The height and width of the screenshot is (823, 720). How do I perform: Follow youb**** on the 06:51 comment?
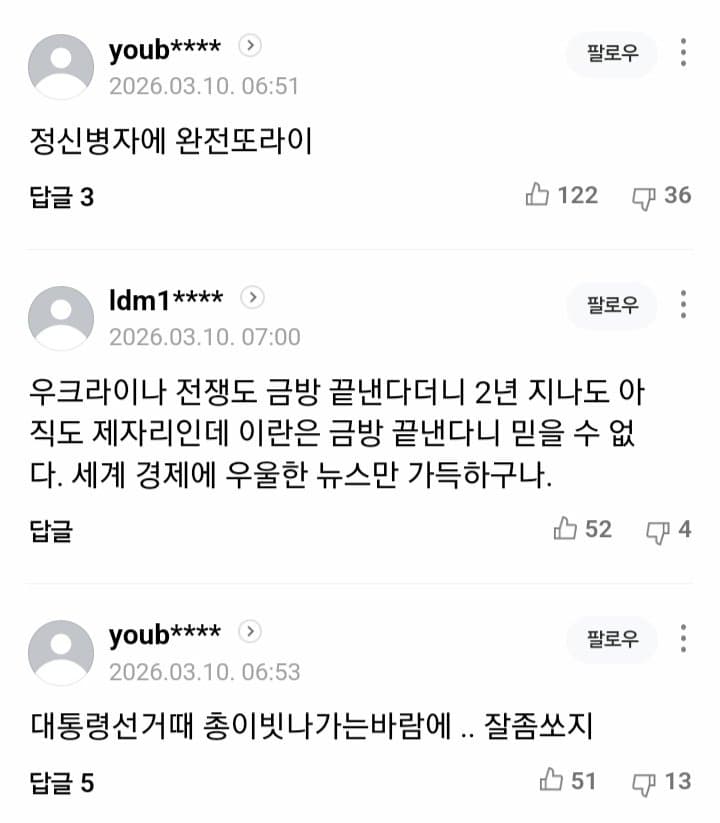point(611,53)
